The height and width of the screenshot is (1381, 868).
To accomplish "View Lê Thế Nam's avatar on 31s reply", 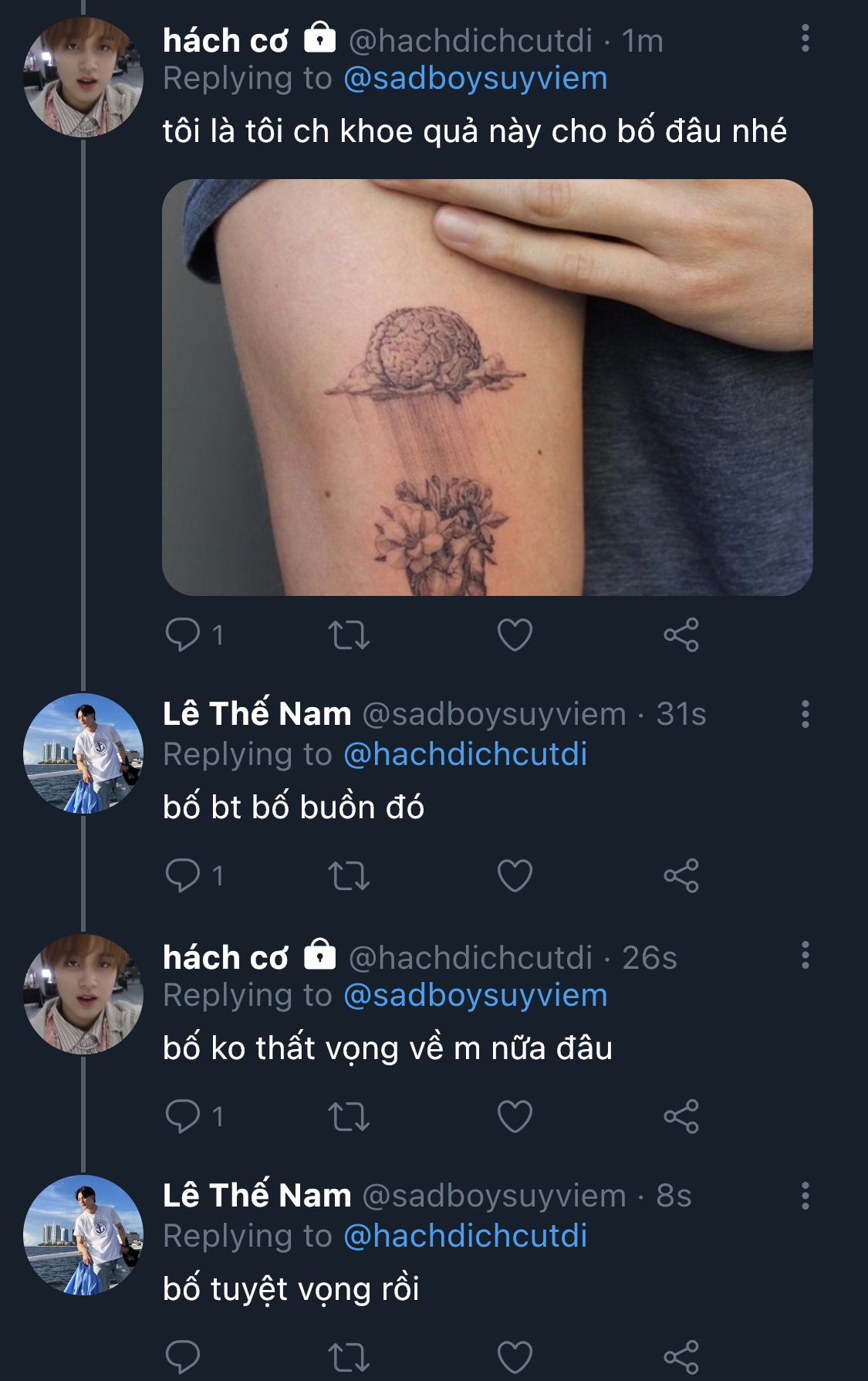I will coord(83,753).
